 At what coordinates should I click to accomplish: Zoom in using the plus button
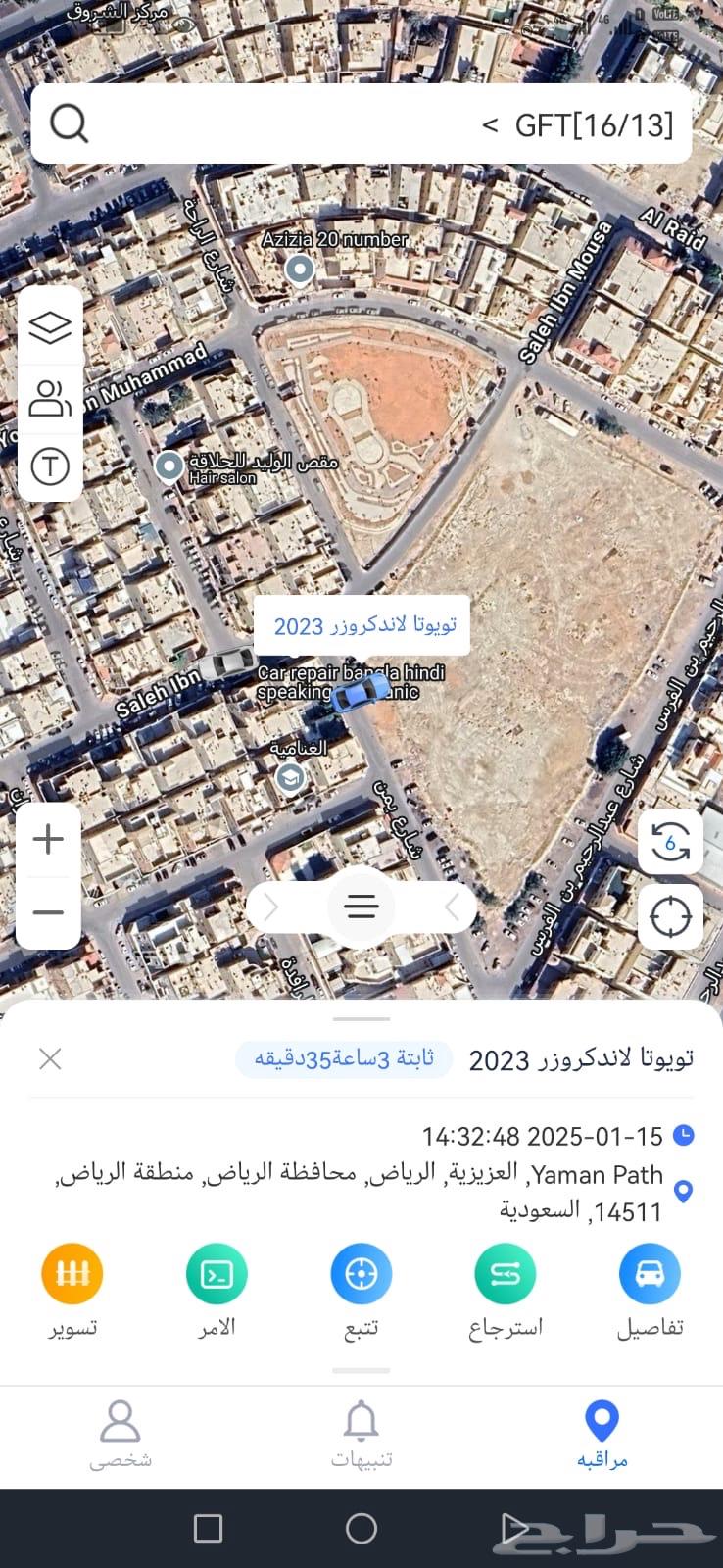pyautogui.click(x=48, y=838)
